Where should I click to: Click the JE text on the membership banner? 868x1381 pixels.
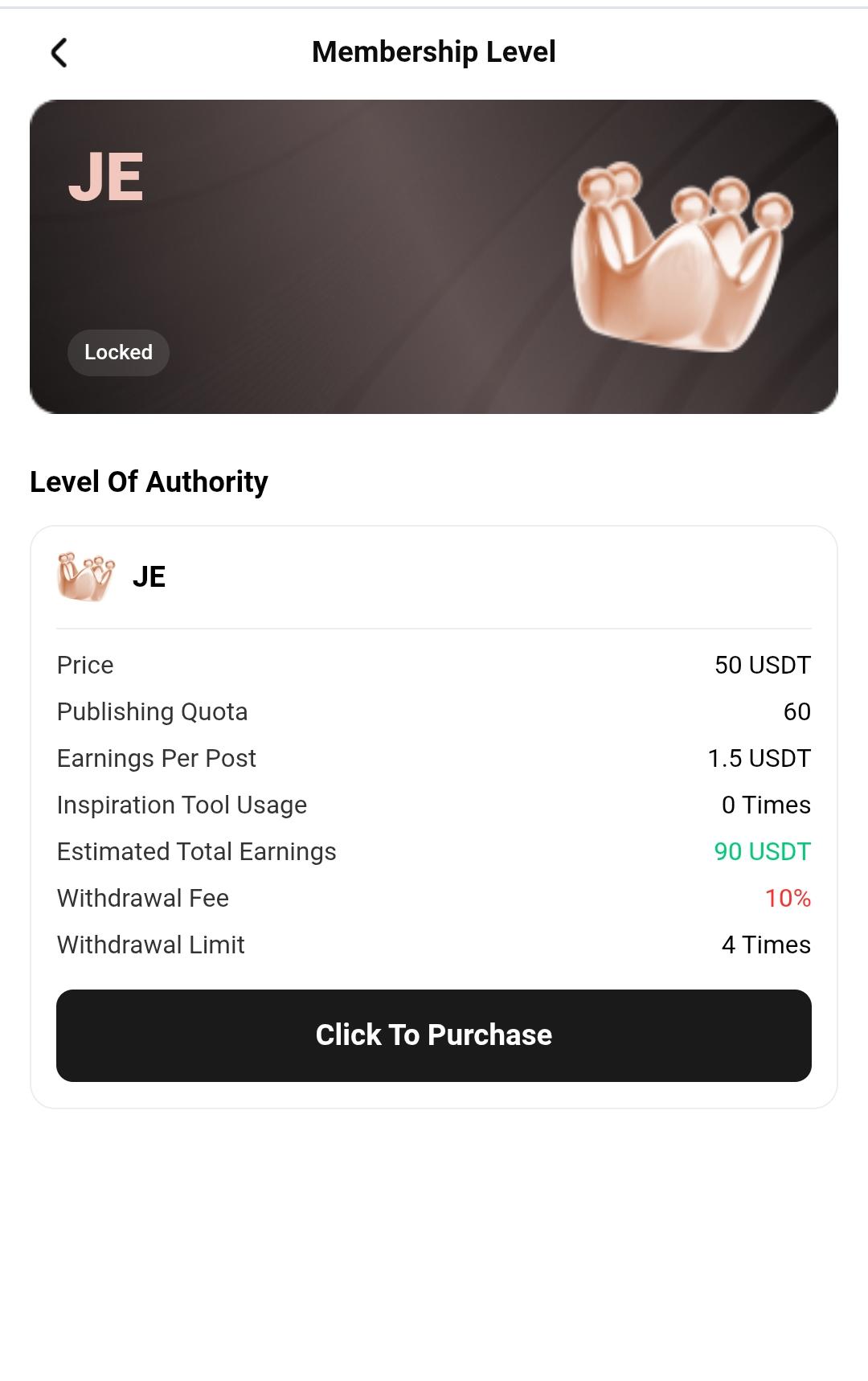click(107, 180)
